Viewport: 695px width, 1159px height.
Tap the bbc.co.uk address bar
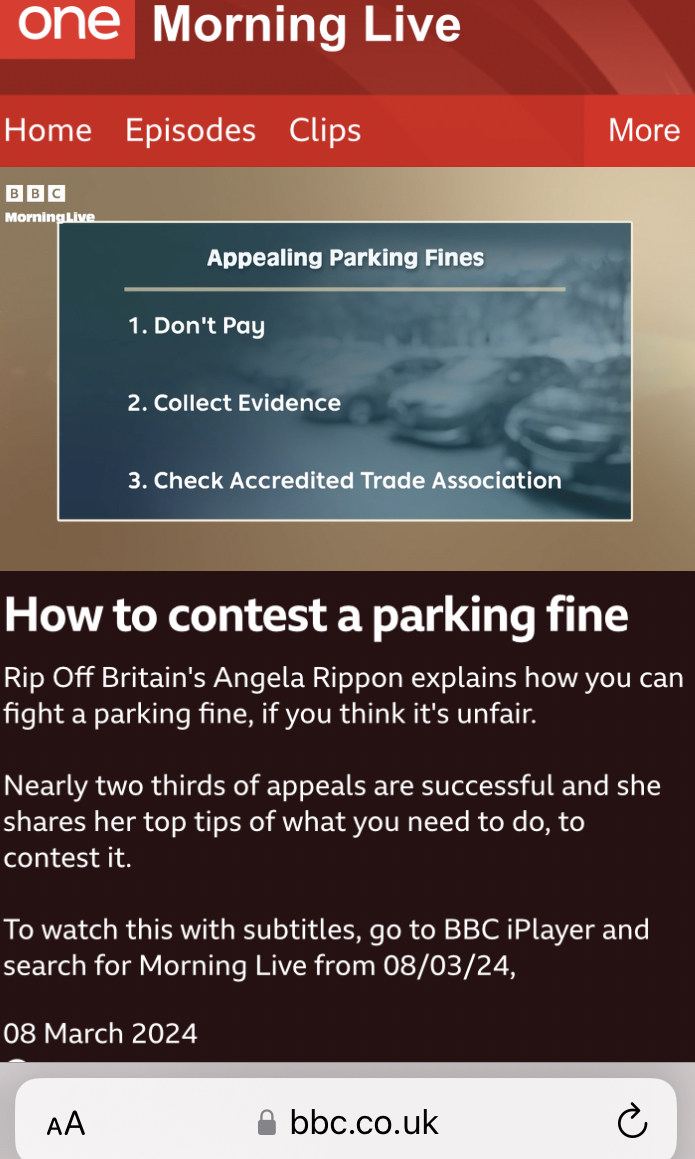click(350, 1122)
